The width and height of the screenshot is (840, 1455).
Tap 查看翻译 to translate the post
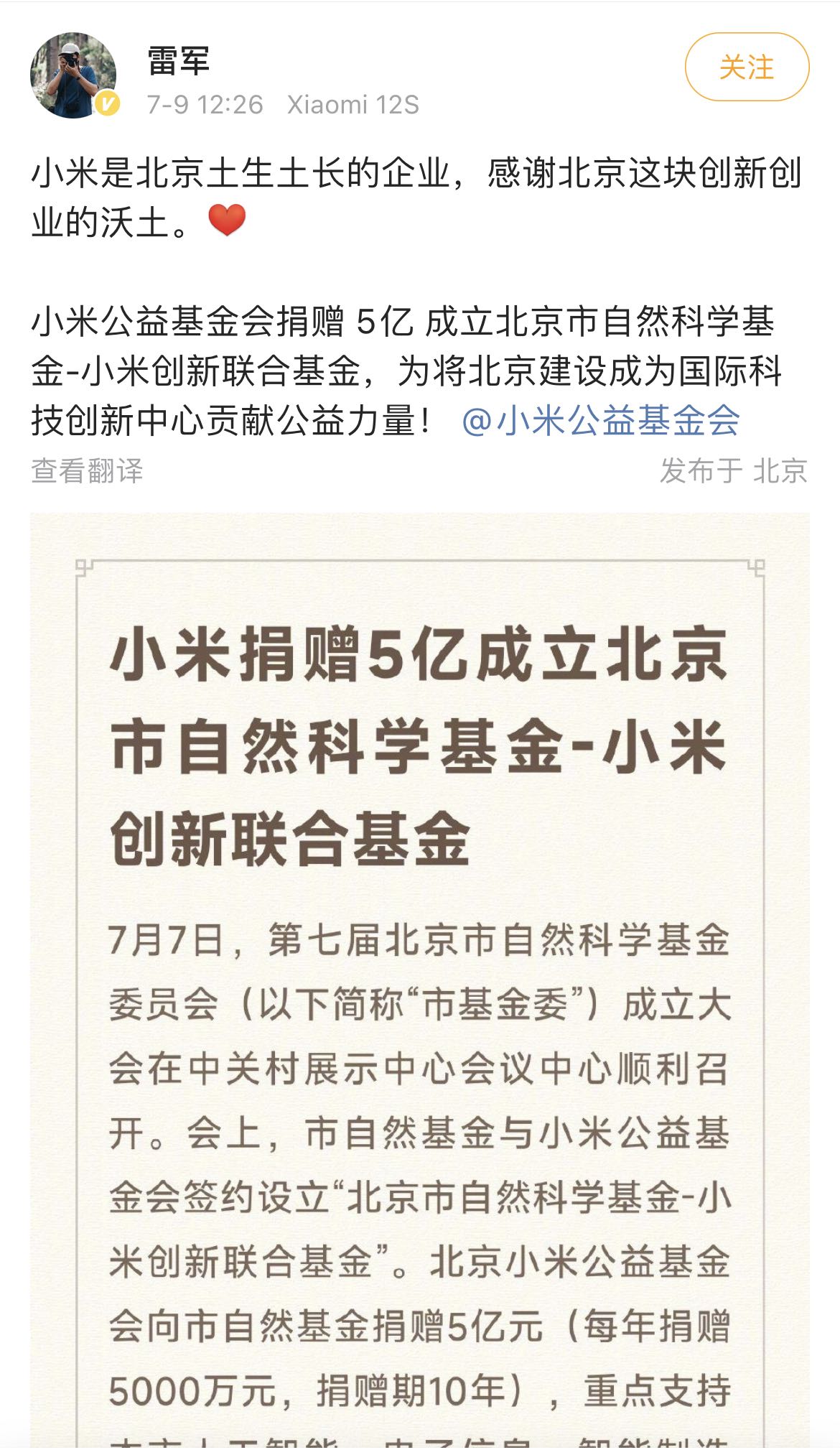tap(87, 471)
